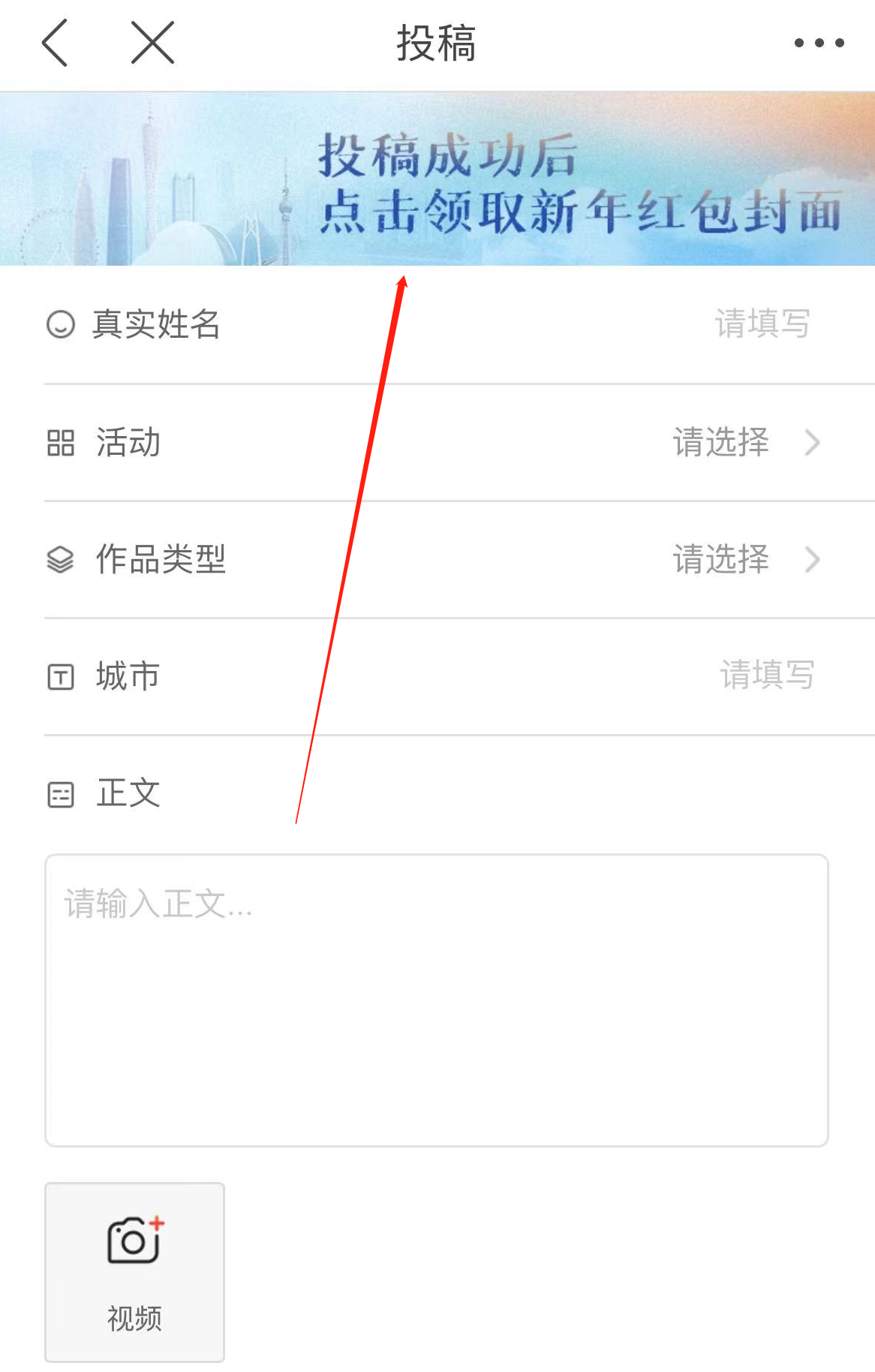Screen dimensions: 875x1372
Task: Enter your 真实姓名 in the field
Action: click(x=761, y=324)
